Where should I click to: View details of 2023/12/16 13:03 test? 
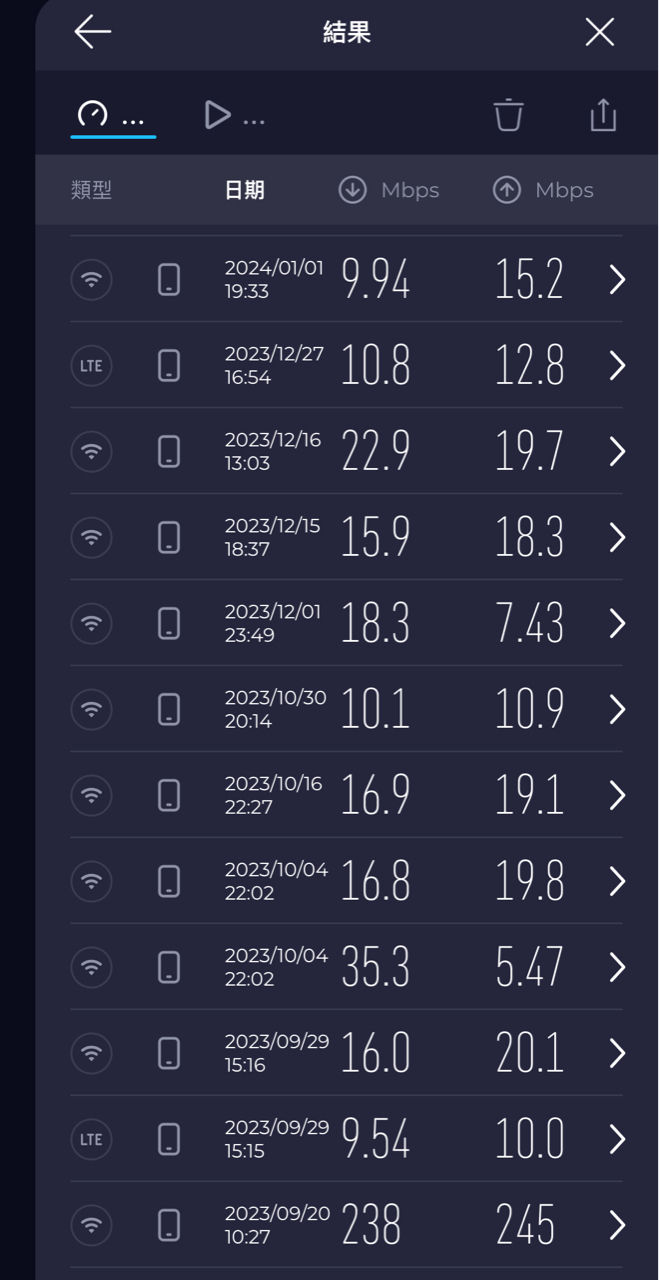point(347,451)
